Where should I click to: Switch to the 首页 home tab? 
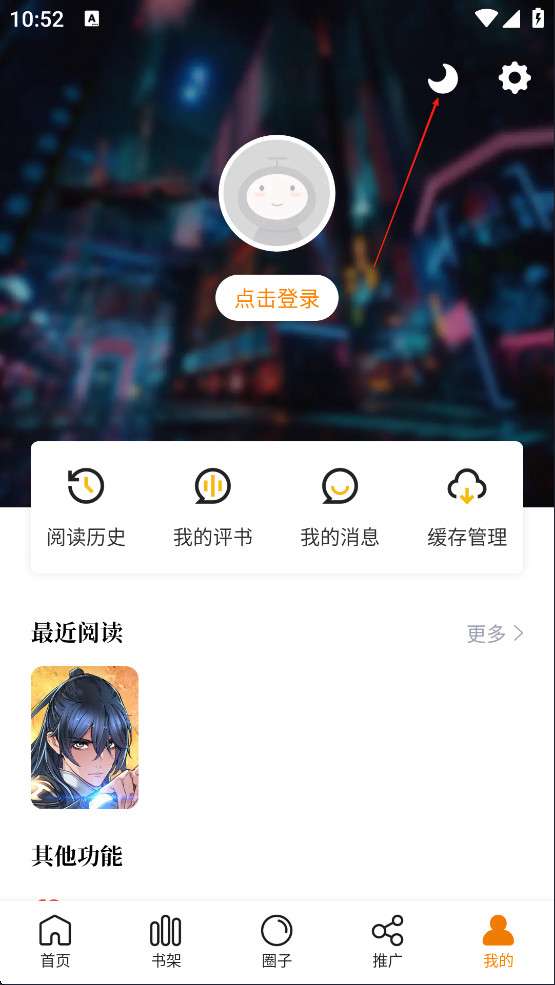click(55, 941)
